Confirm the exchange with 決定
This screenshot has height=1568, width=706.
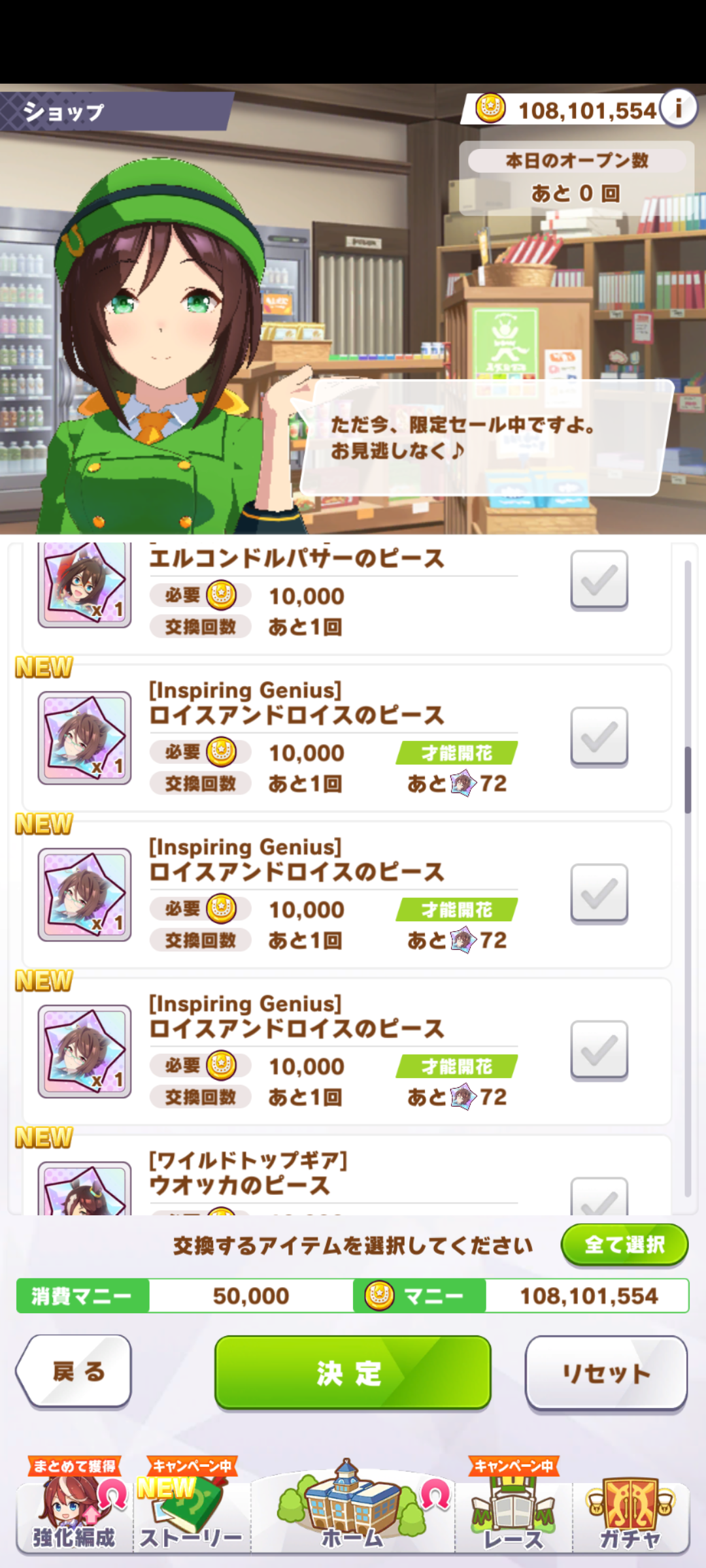point(353,1372)
